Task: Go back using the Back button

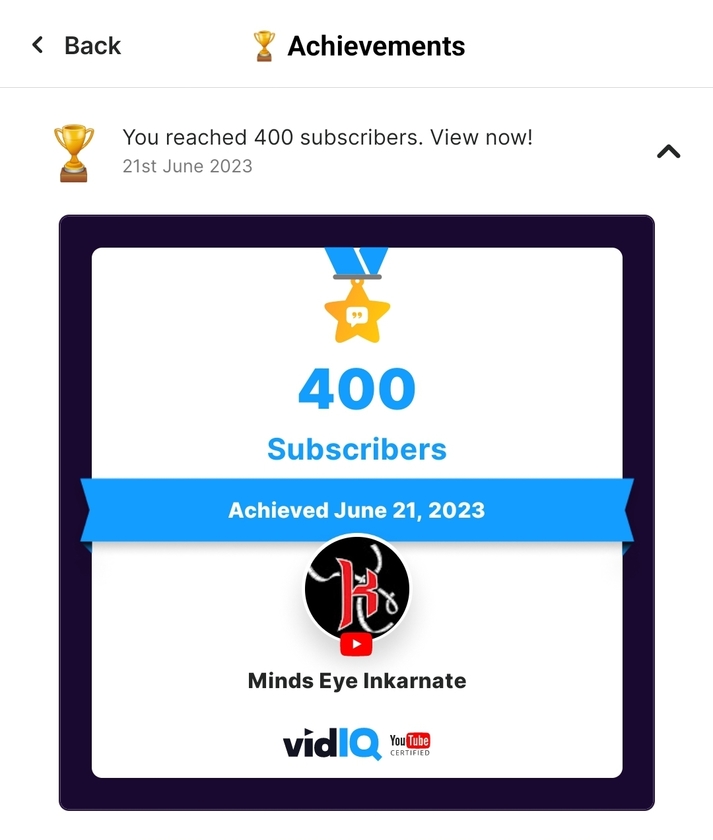Action: (x=76, y=46)
